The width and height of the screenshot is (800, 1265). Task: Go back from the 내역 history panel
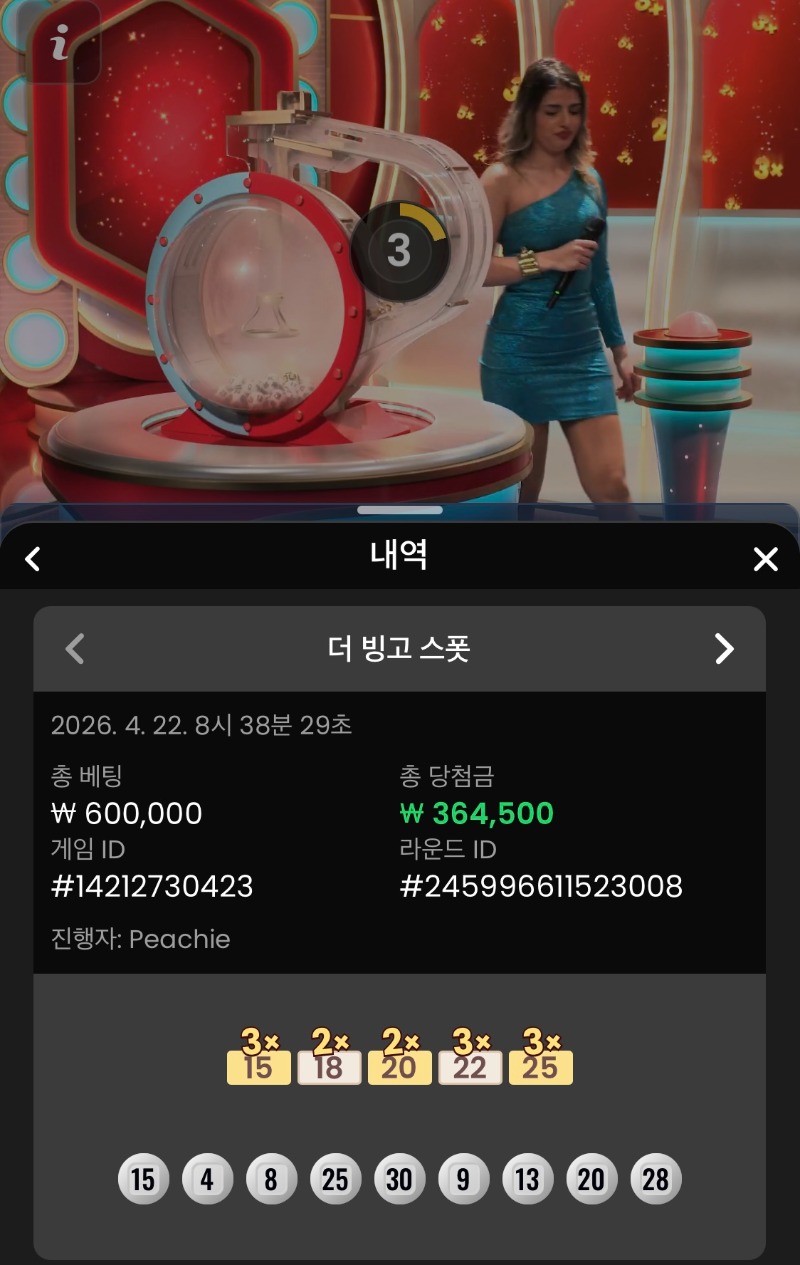coord(33,559)
